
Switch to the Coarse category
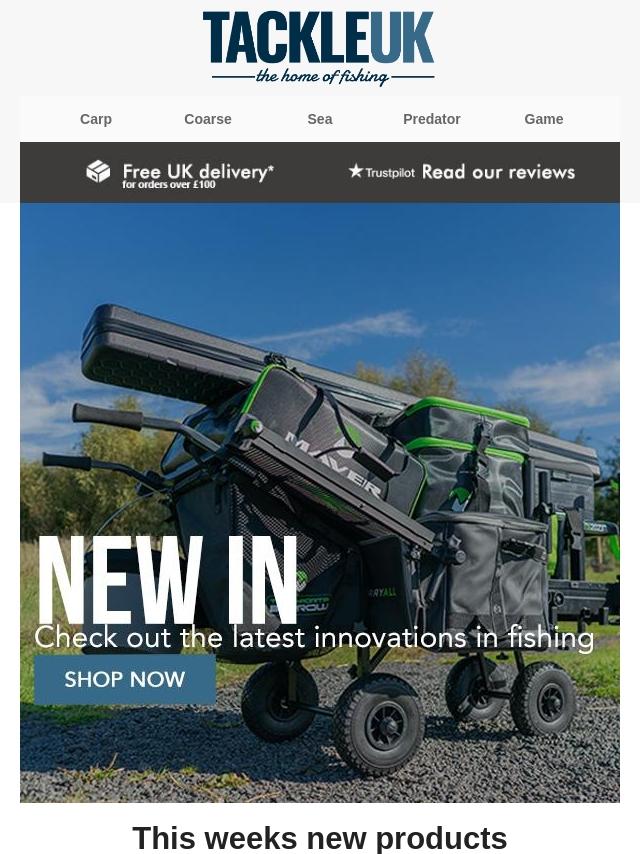[207, 119]
